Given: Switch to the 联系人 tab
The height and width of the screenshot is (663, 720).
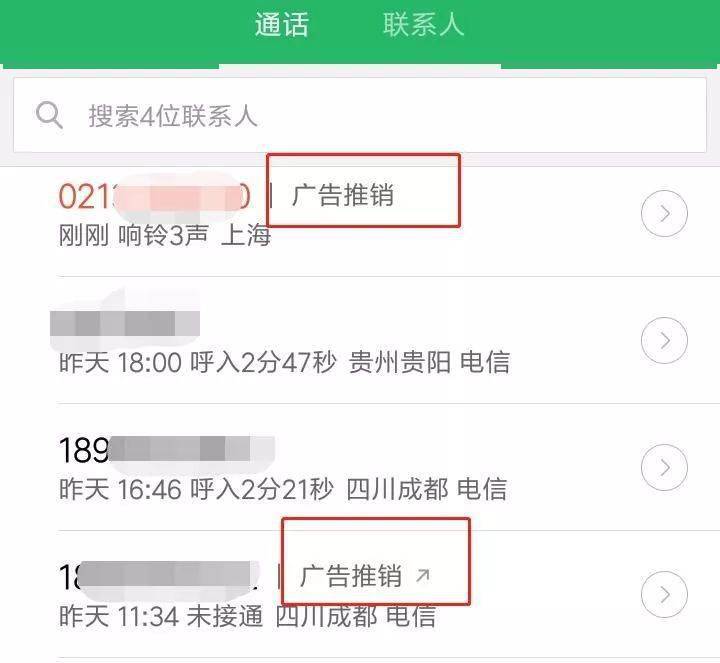Looking at the screenshot, I should pyautogui.click(x=423, y=25).
